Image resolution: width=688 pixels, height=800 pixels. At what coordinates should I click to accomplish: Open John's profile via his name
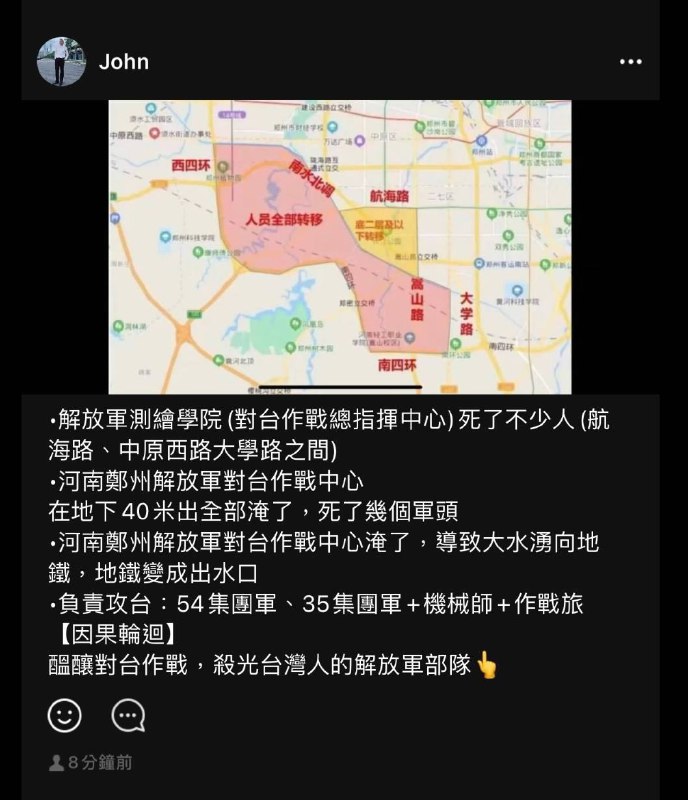(124, 62)
